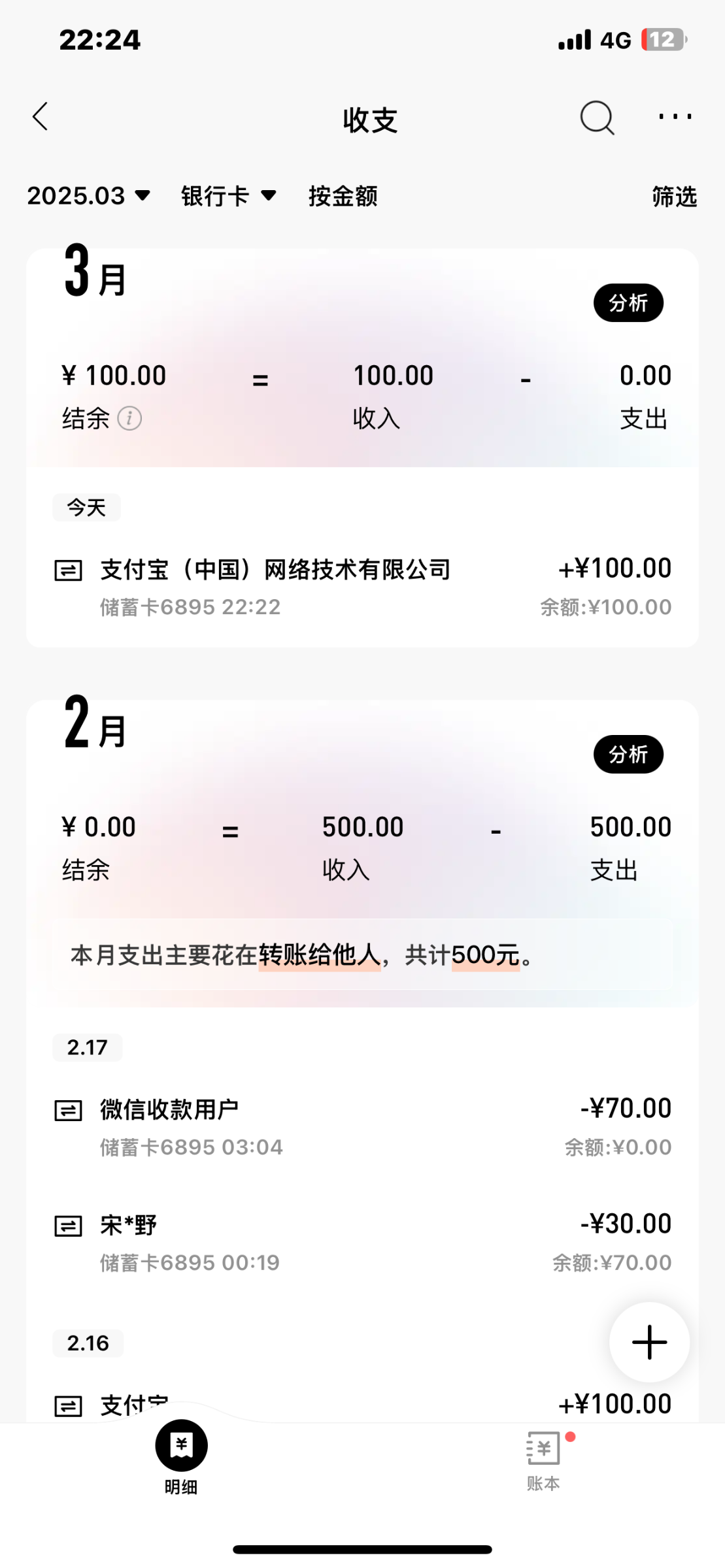
Task: Tap 分析 for March
Action: [x=628, y=302]
